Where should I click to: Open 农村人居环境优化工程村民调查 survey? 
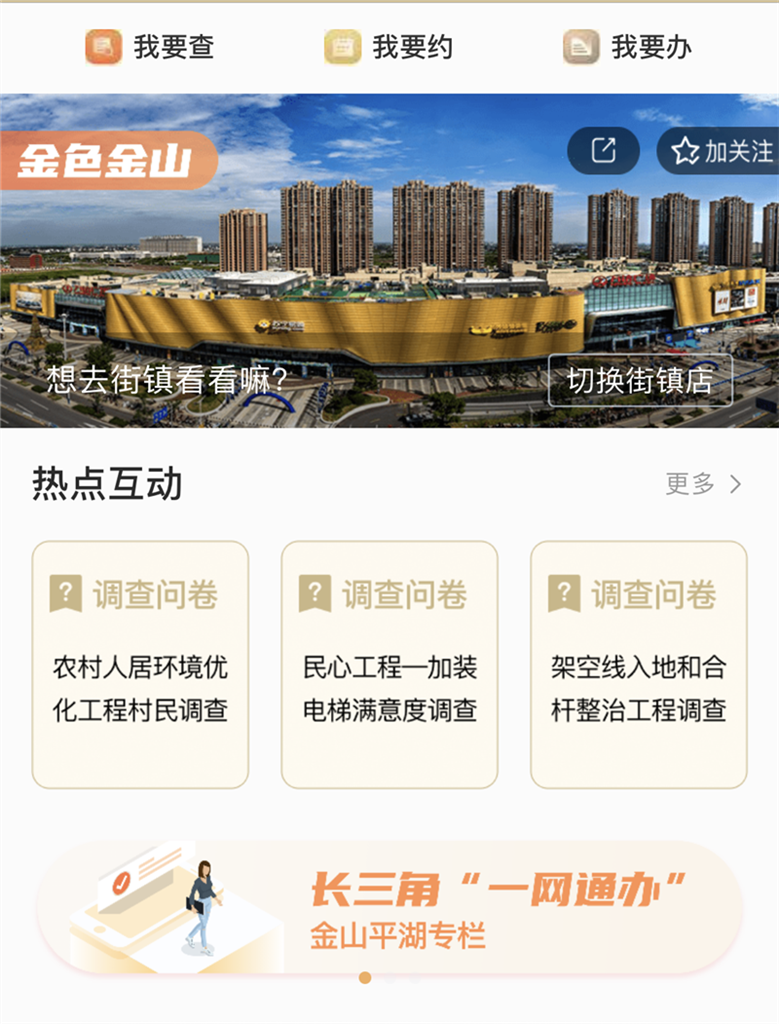click(140, 664)
